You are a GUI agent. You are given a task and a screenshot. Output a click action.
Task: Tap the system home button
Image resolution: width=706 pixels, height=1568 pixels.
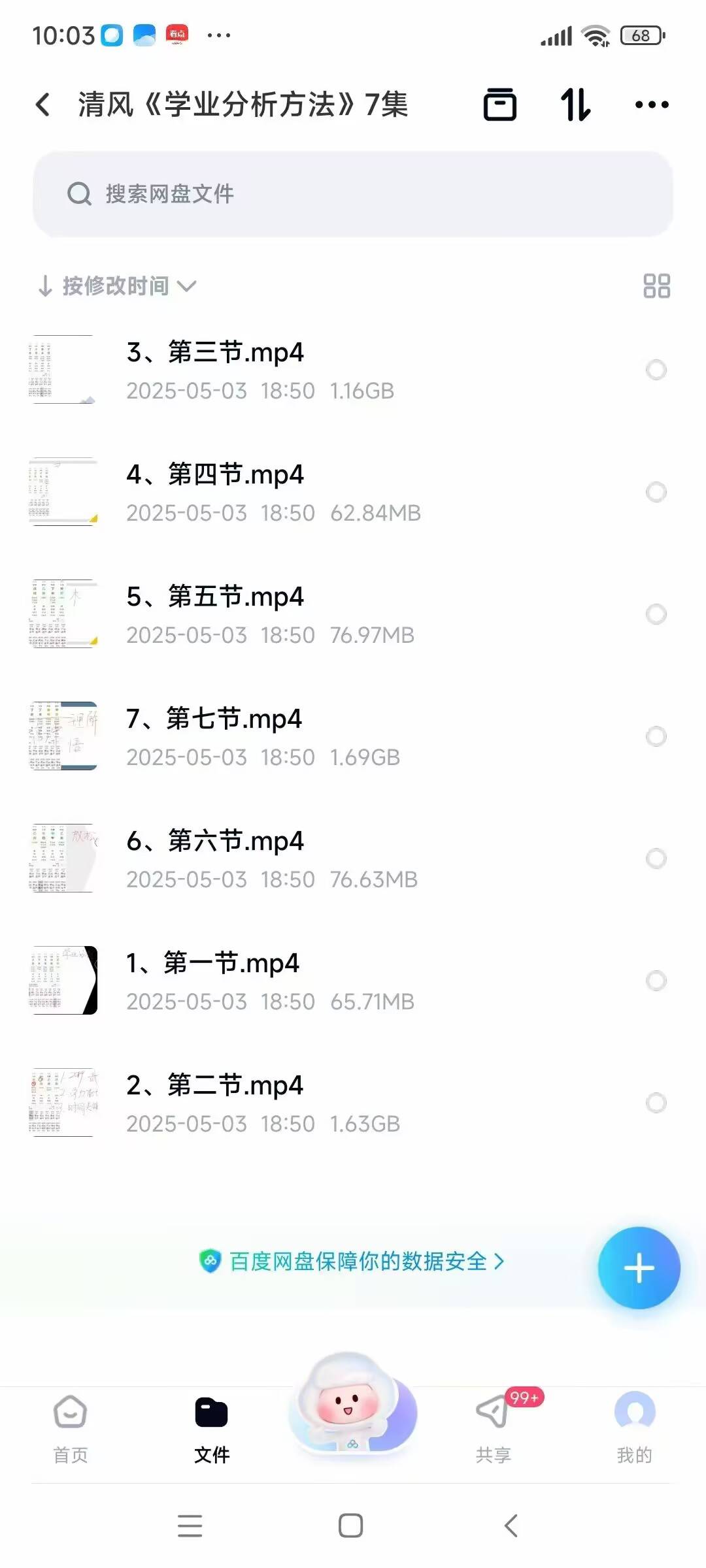(351, 1526)
